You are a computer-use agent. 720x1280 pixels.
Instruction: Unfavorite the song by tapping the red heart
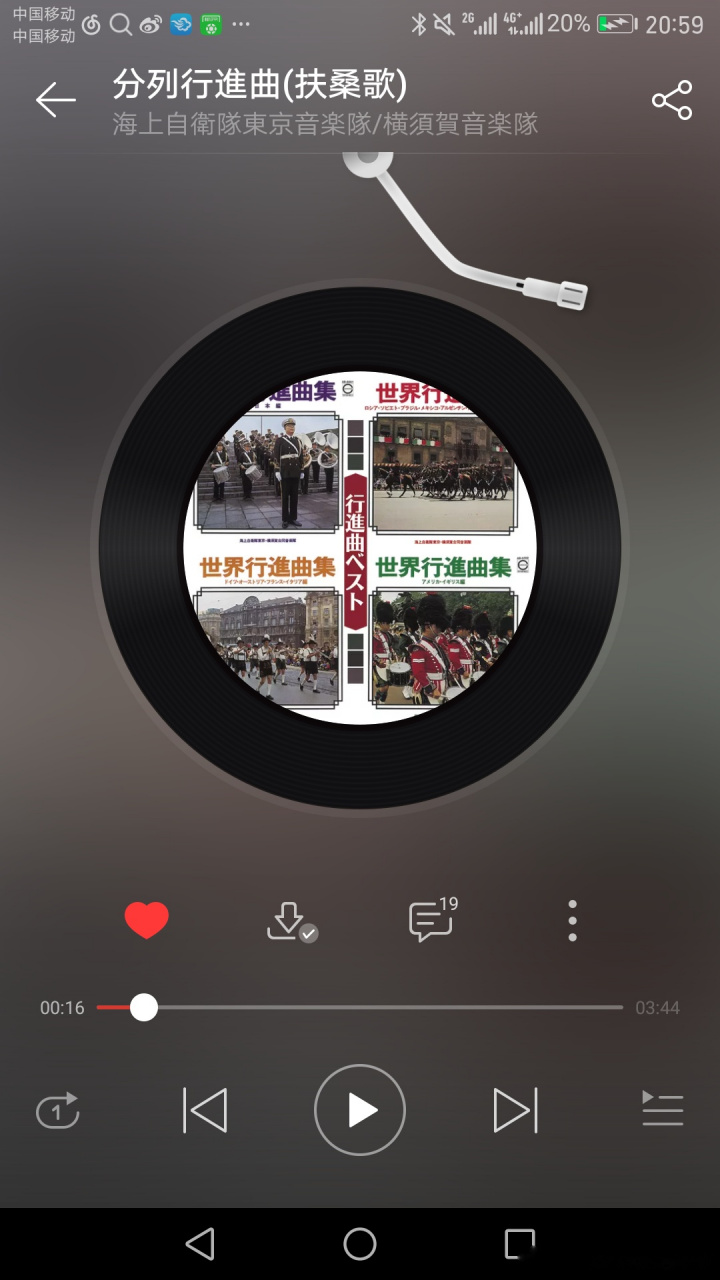pos(147,919)
